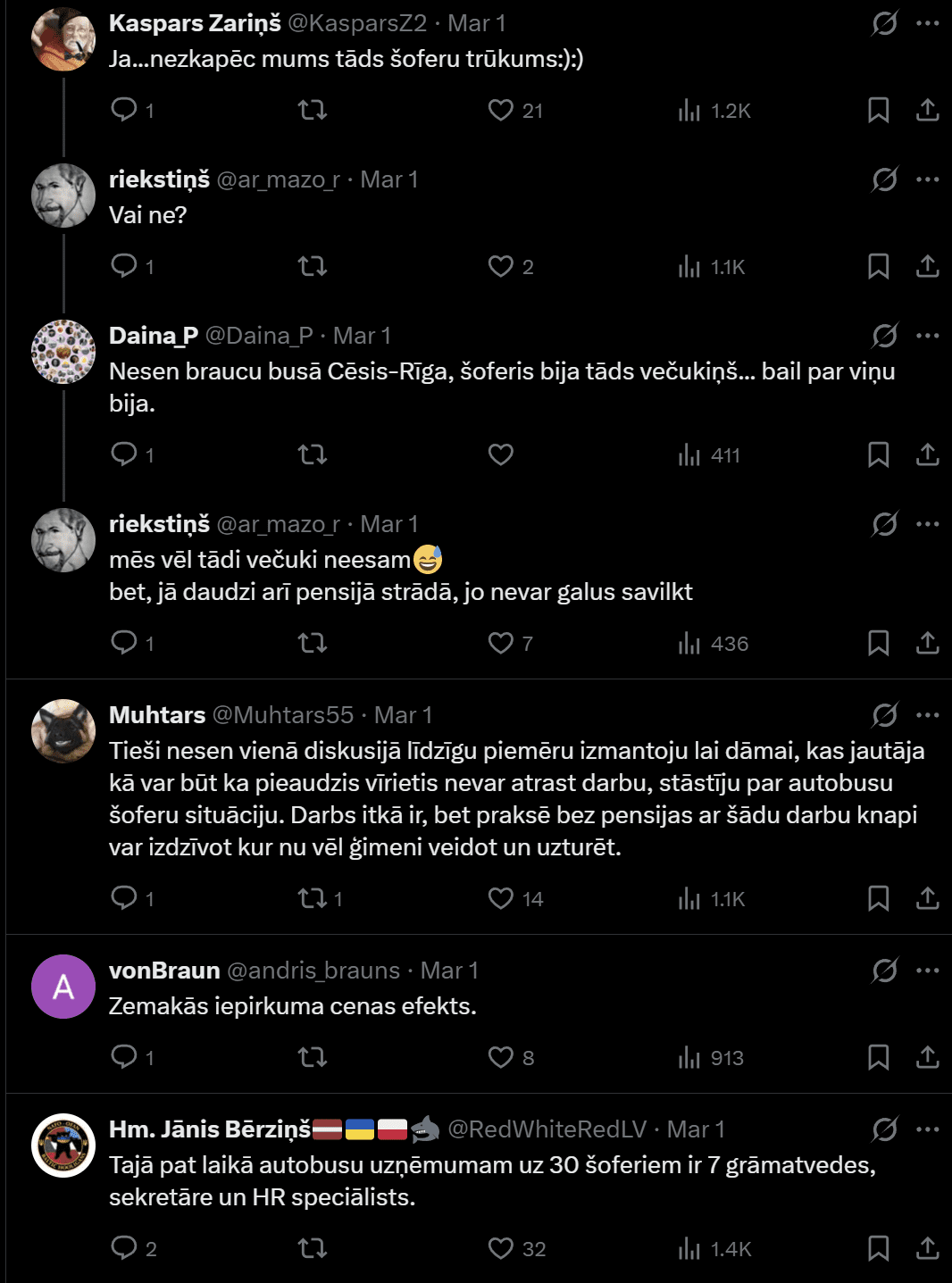Visit Kaspars Zariņš's profile via avatar
The height and width of the screenshot is (1283, 952).
63,39
